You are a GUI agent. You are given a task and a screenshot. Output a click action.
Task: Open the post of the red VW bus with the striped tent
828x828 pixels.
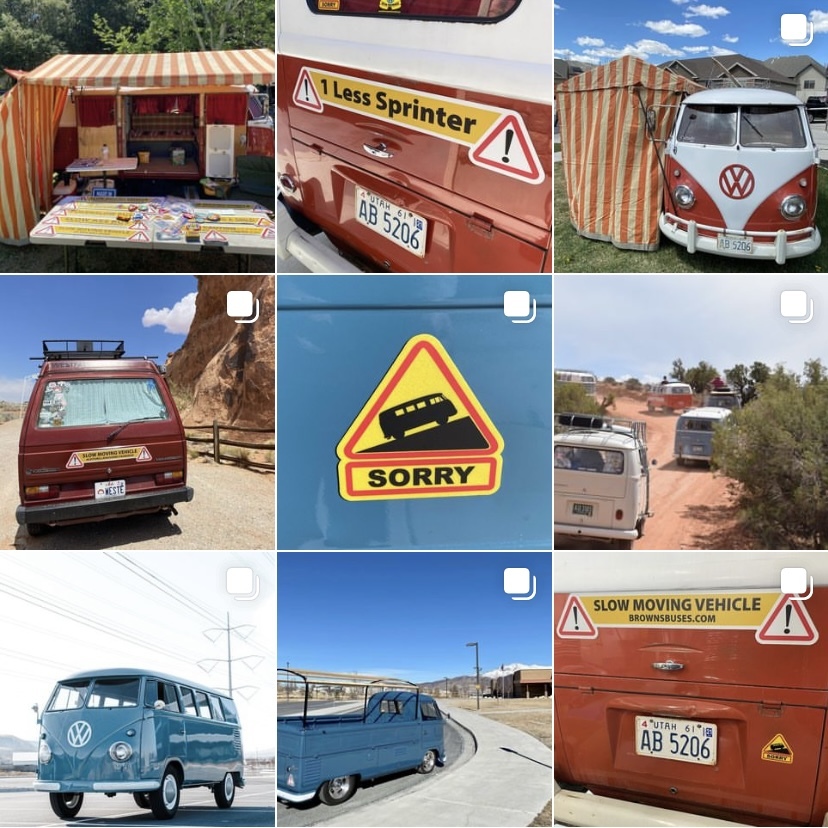coord(691,136)
